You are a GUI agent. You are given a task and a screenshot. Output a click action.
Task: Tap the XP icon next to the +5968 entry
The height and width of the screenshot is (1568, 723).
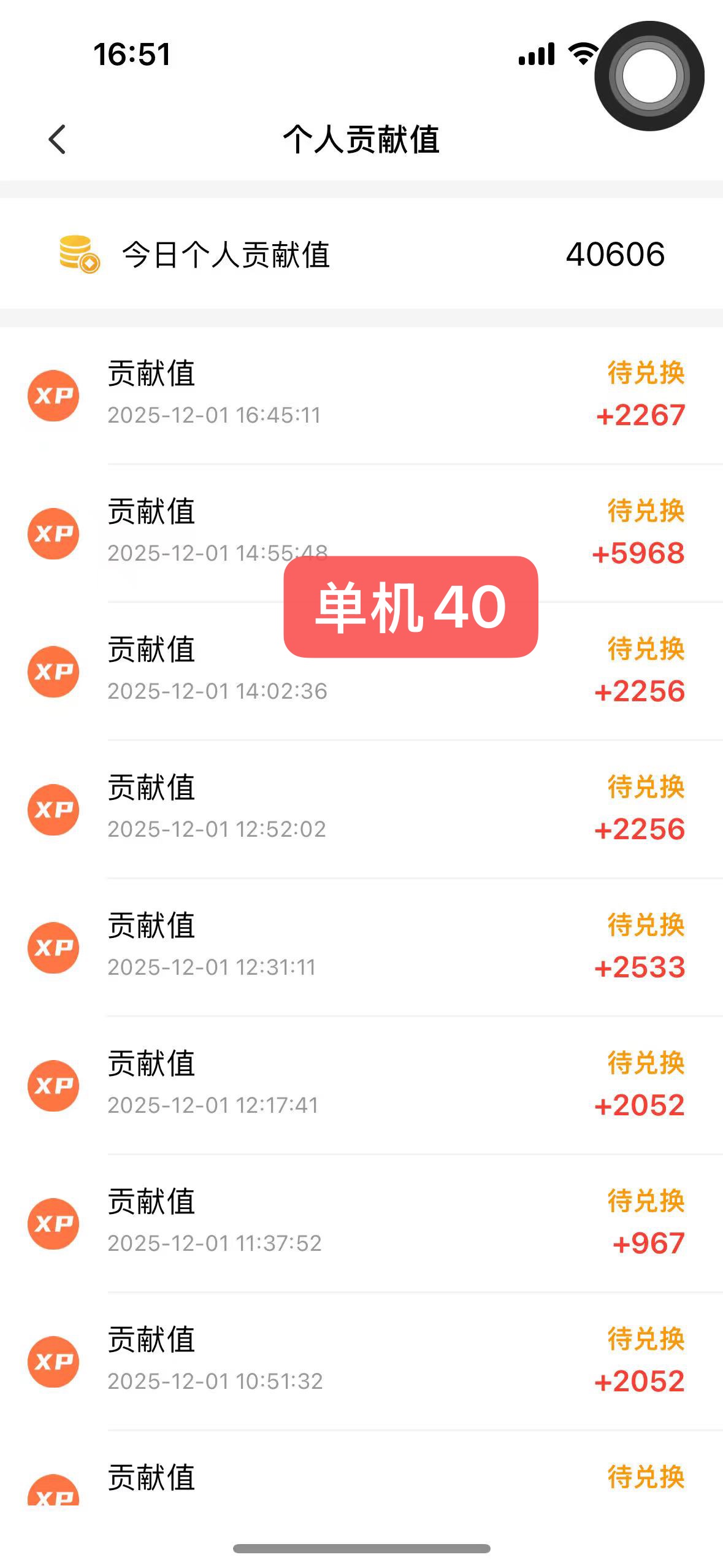pyautogui.click(x=54, y=533)
